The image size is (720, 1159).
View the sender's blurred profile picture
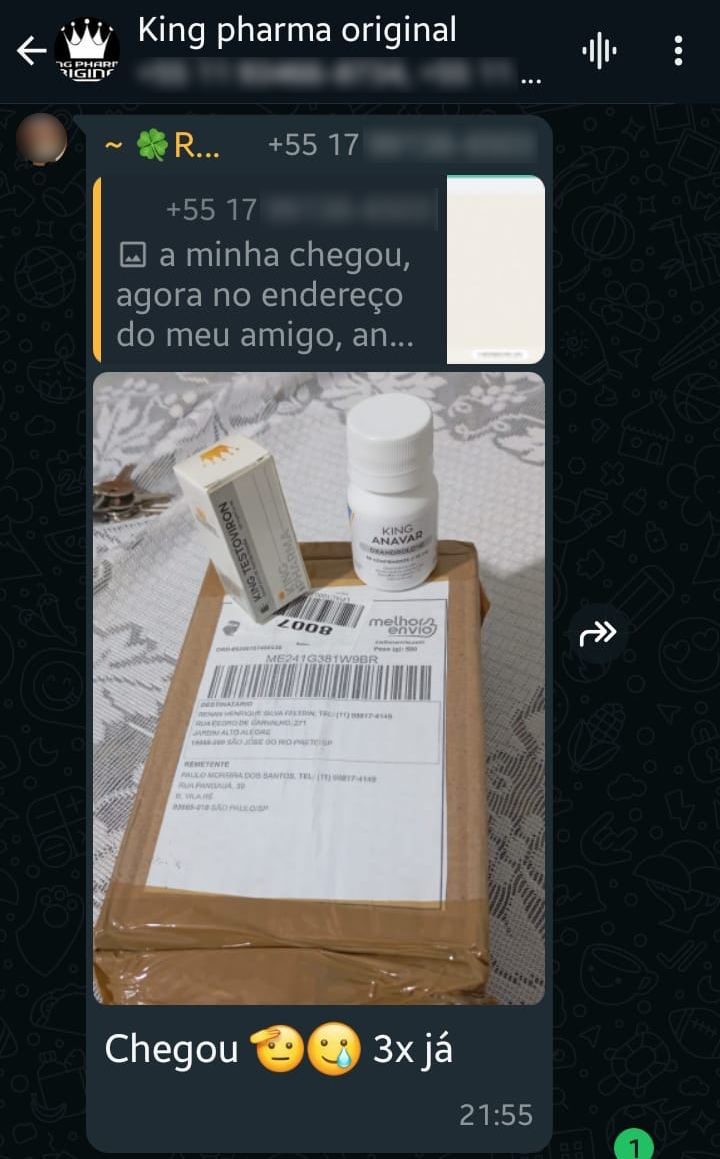(x=42, y=138)
